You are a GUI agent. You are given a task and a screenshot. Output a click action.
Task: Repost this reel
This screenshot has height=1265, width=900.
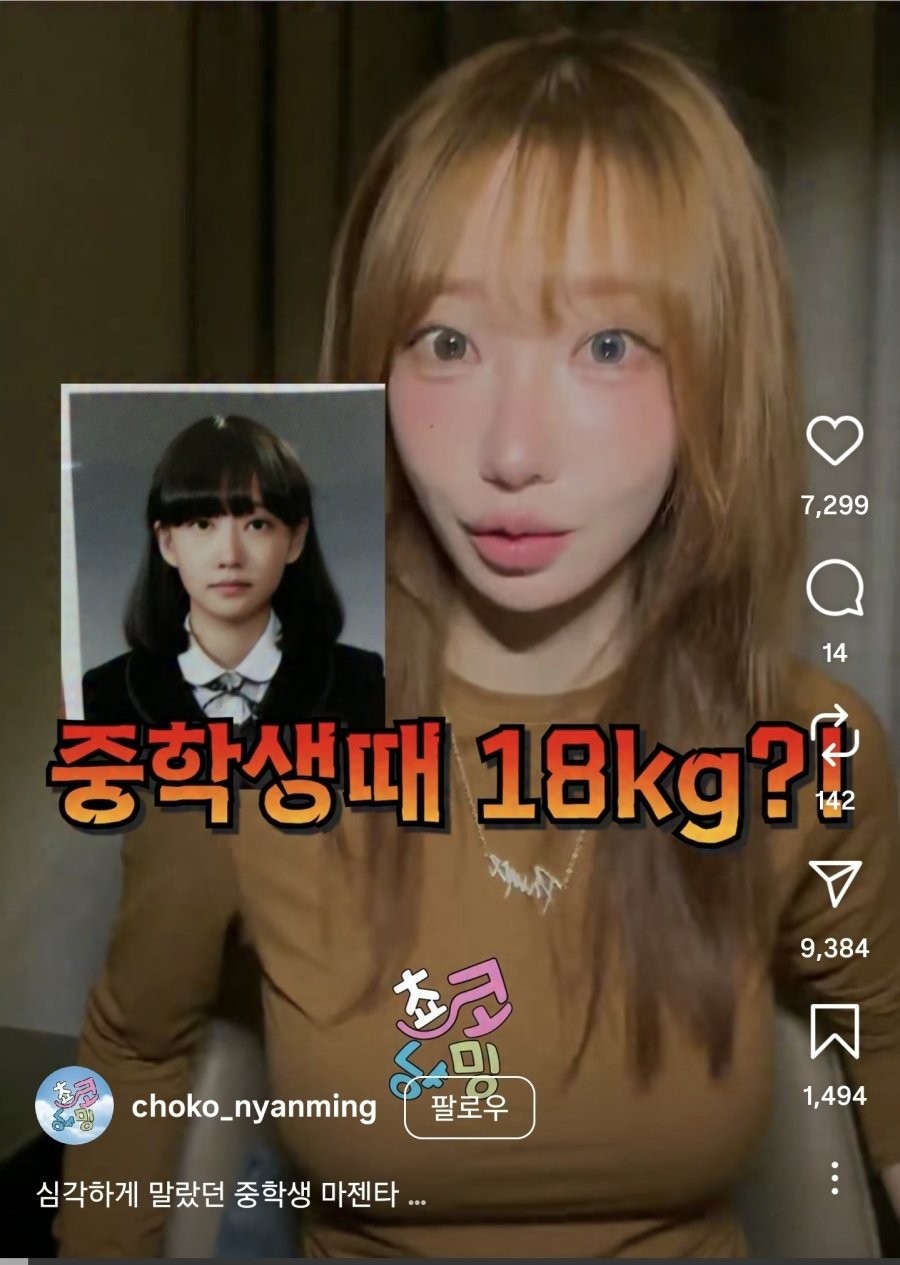(x=834, y=734)
